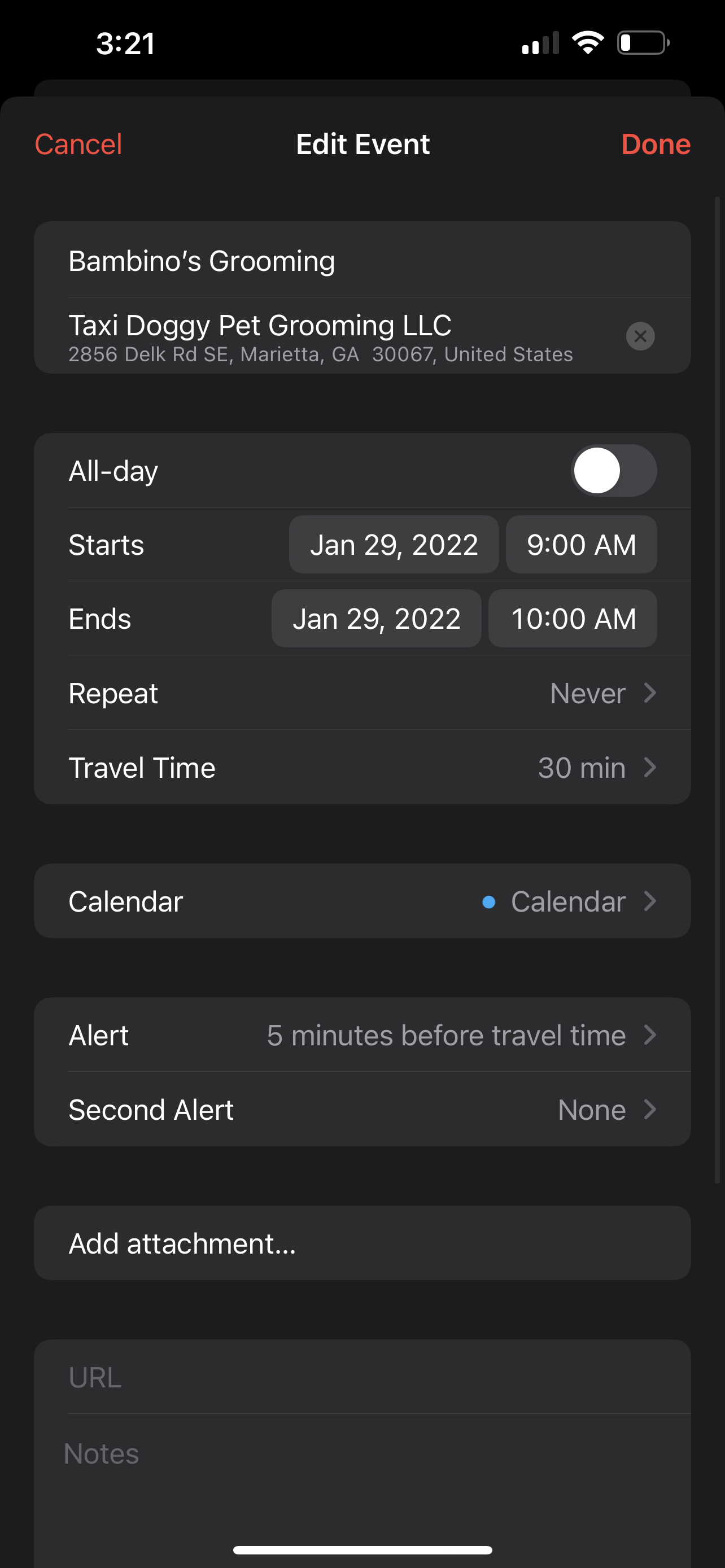Change the 10:00 AM end time
The width and height of the screenshot is (725, 1568).
(x=573, y=619)
